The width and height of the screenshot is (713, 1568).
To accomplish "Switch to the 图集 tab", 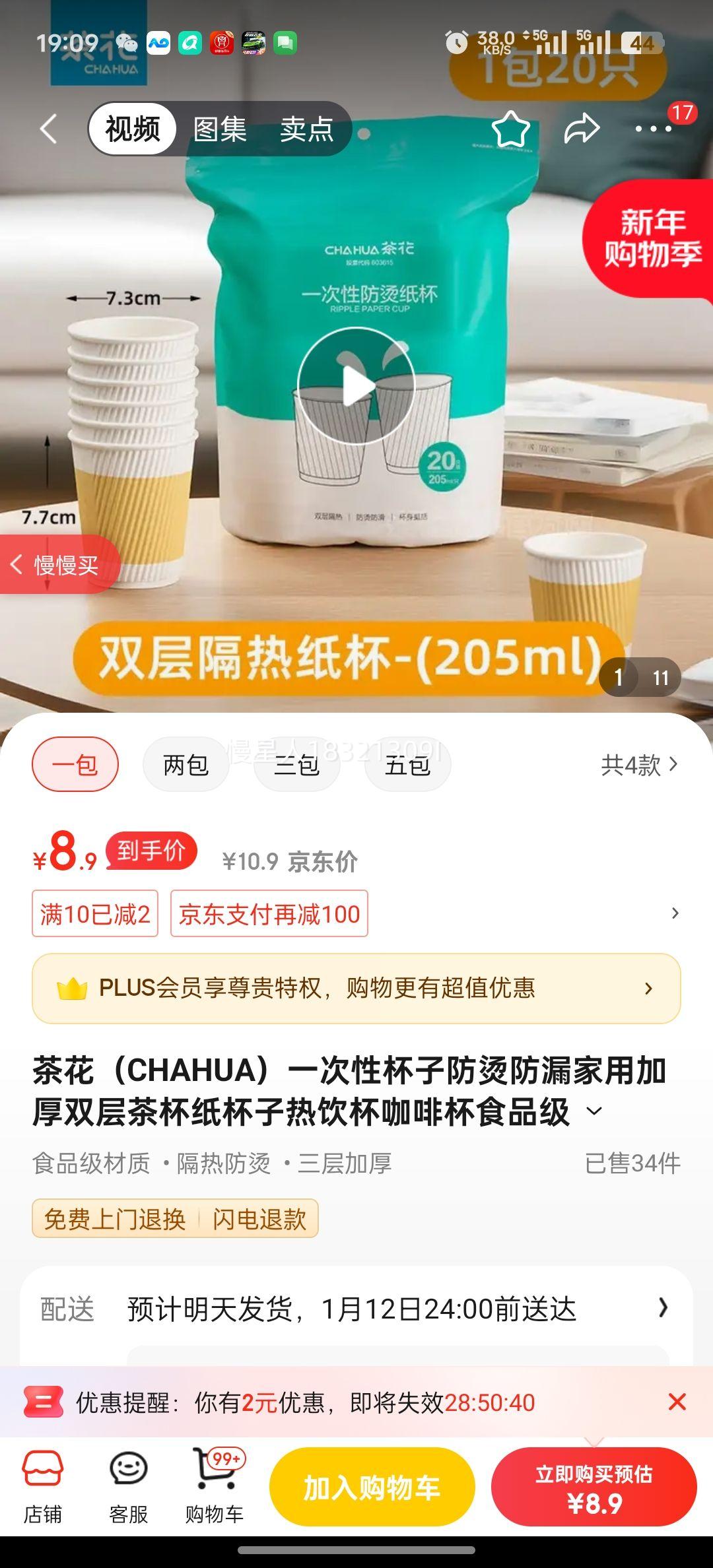I will click(x=218, y=129).
